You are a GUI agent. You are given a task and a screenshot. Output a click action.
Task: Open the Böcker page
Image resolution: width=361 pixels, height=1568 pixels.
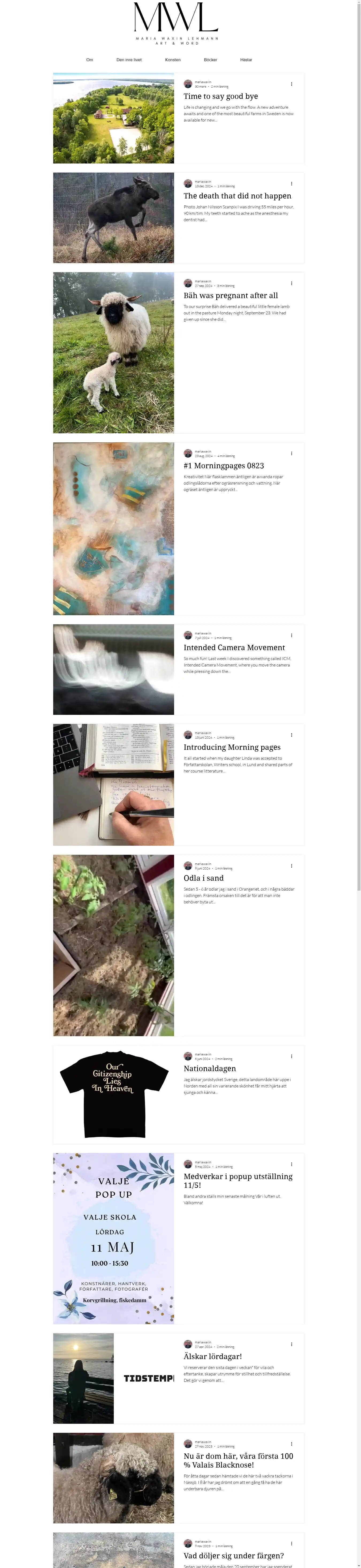click(x=210, y=60)
